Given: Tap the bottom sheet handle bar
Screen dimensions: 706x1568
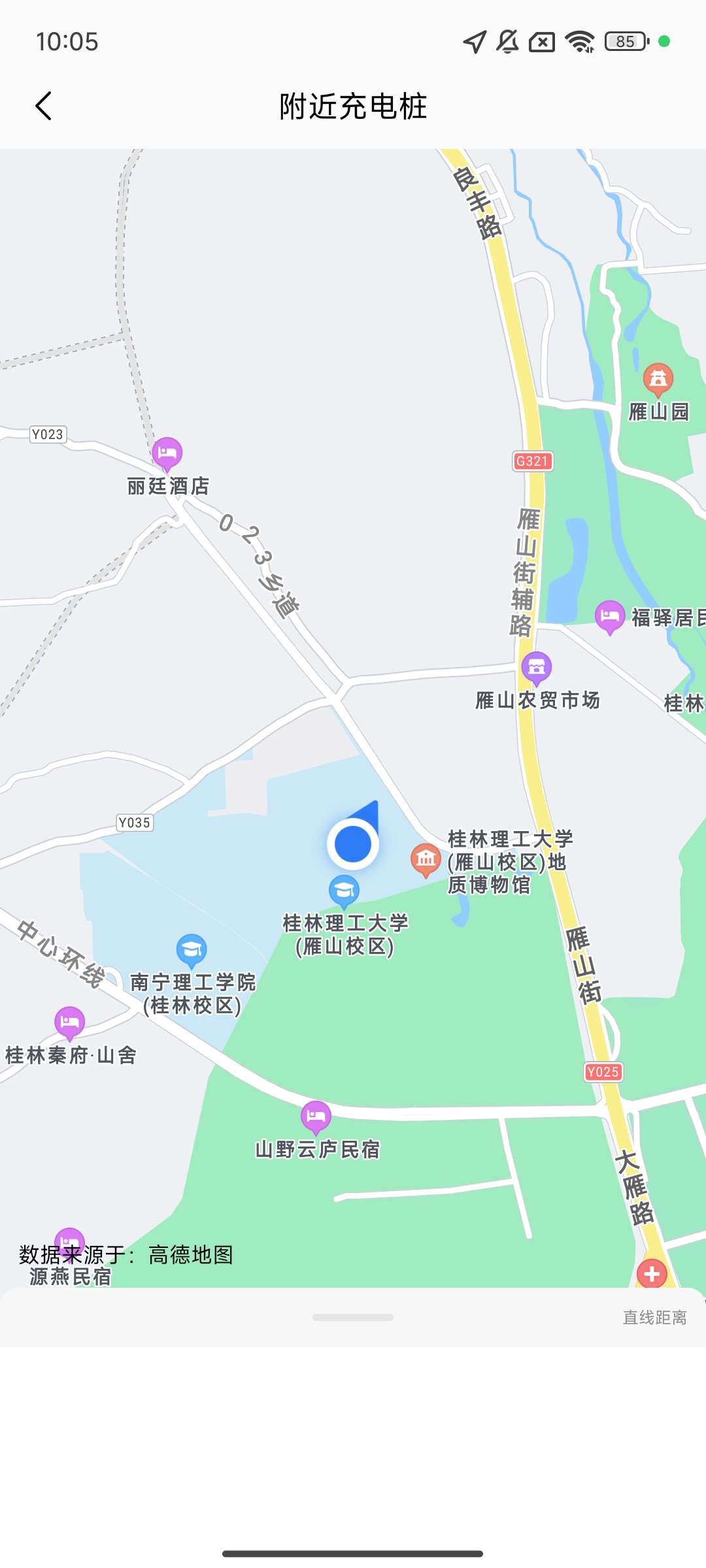Looking at the screenshot, I should click(x=353, y=1318).
